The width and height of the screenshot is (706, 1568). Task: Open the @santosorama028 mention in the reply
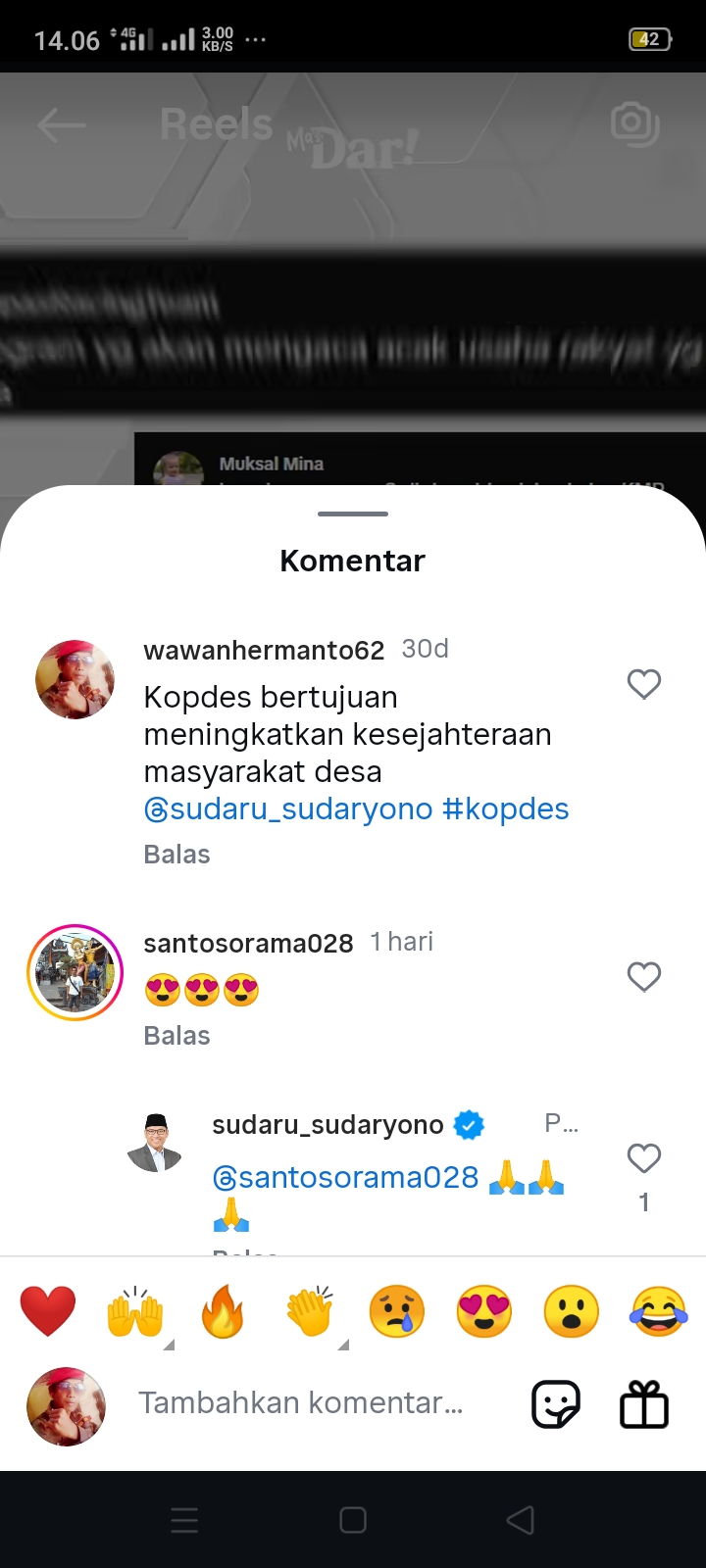pos(345,1177)
